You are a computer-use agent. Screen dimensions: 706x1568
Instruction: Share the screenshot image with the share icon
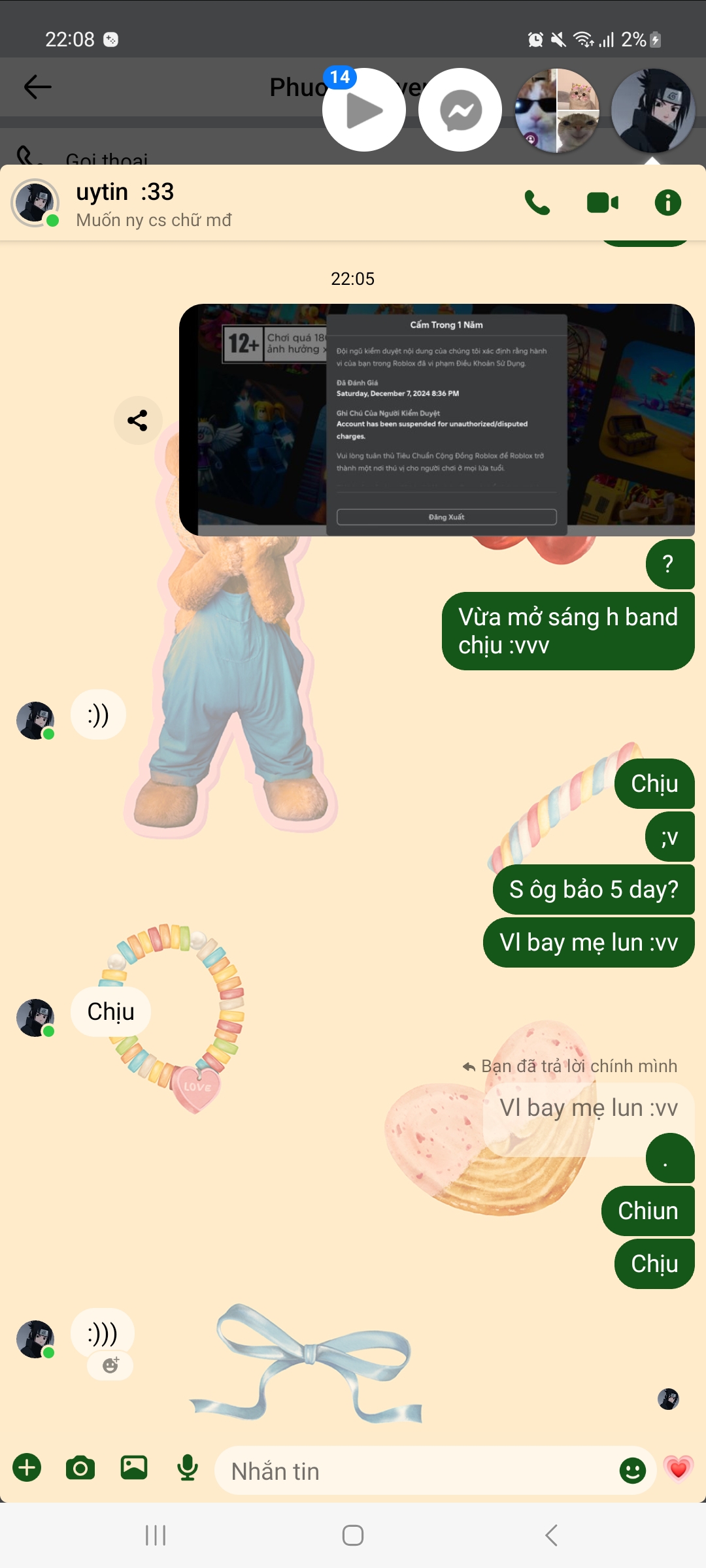point(137,420)
